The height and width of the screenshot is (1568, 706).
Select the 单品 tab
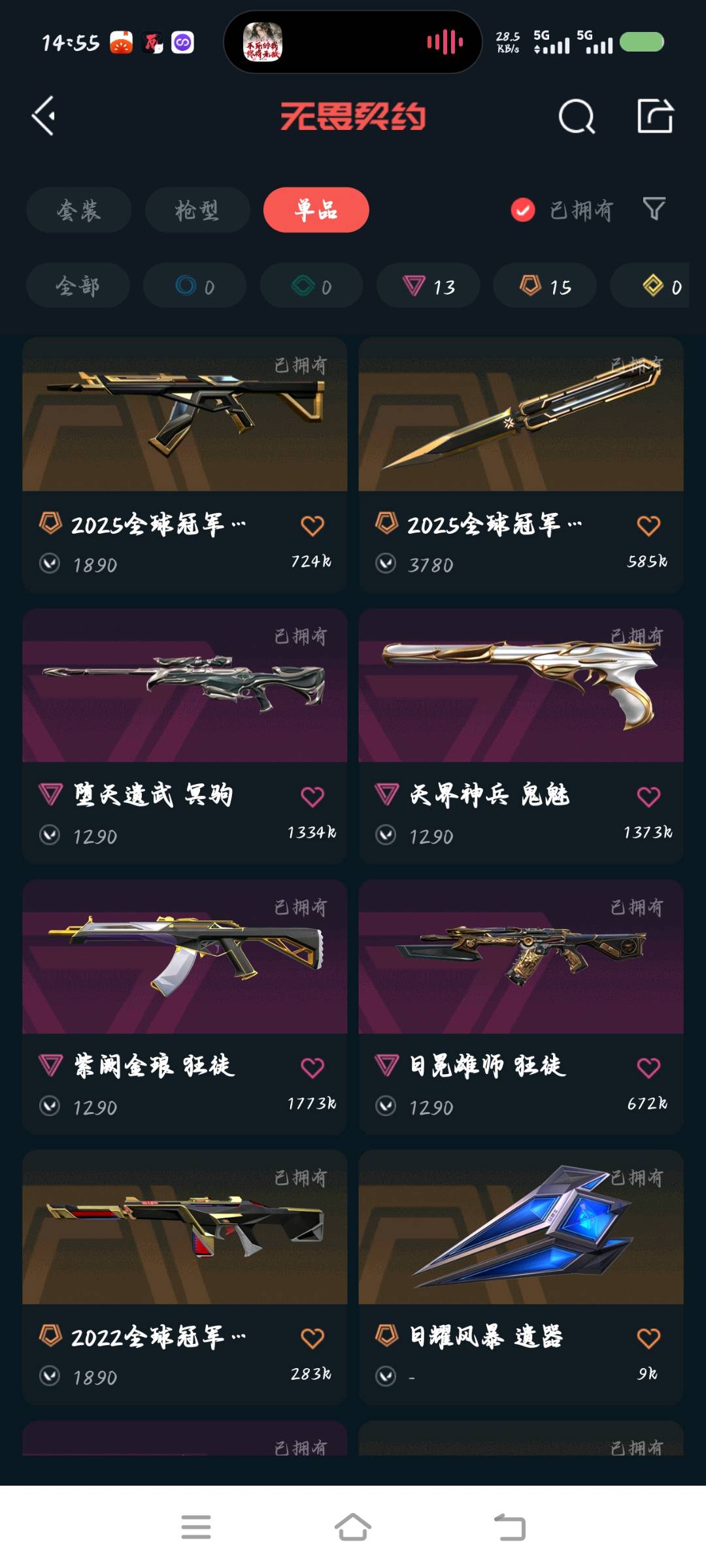316,210
